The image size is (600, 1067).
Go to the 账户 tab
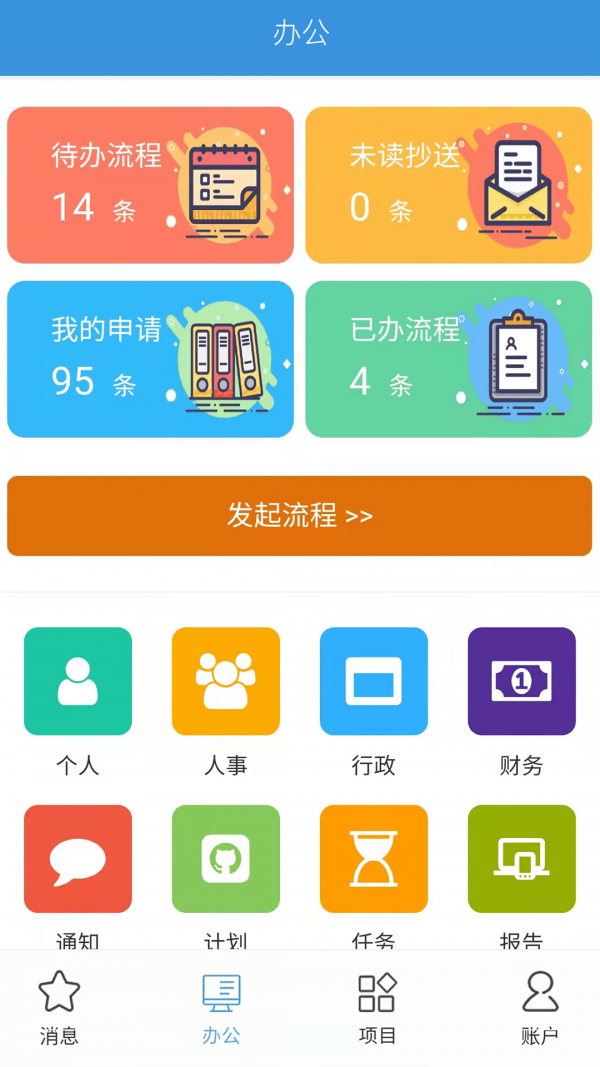point(540,1008)
